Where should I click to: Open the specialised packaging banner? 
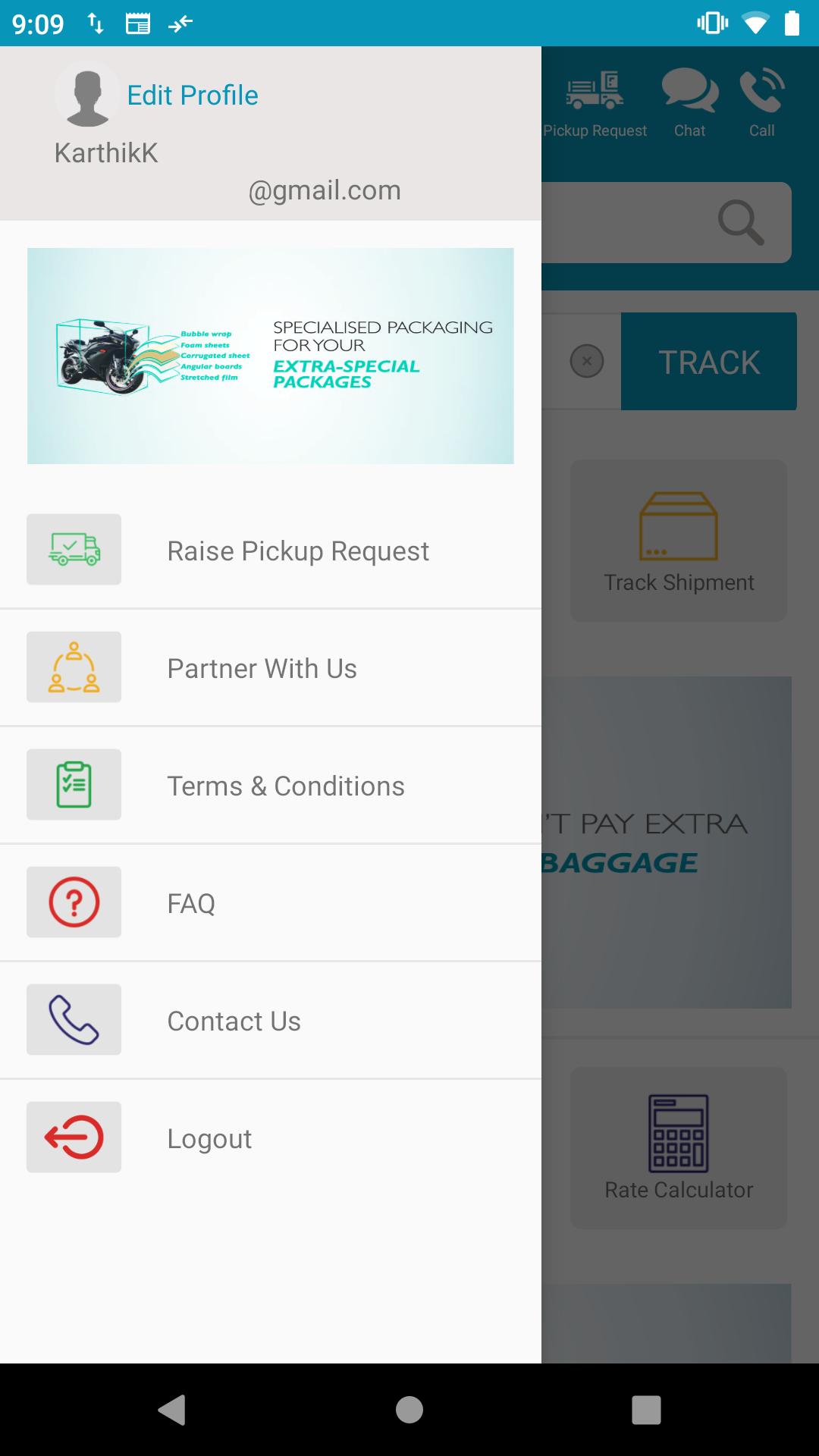[270, 356]
